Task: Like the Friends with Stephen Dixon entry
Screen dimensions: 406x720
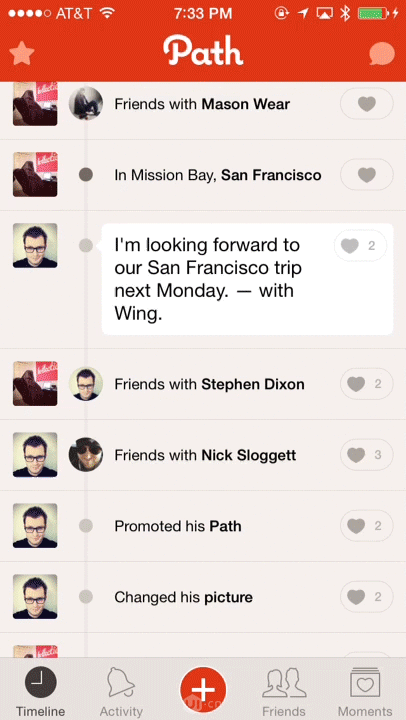Action: pos(367,383)
